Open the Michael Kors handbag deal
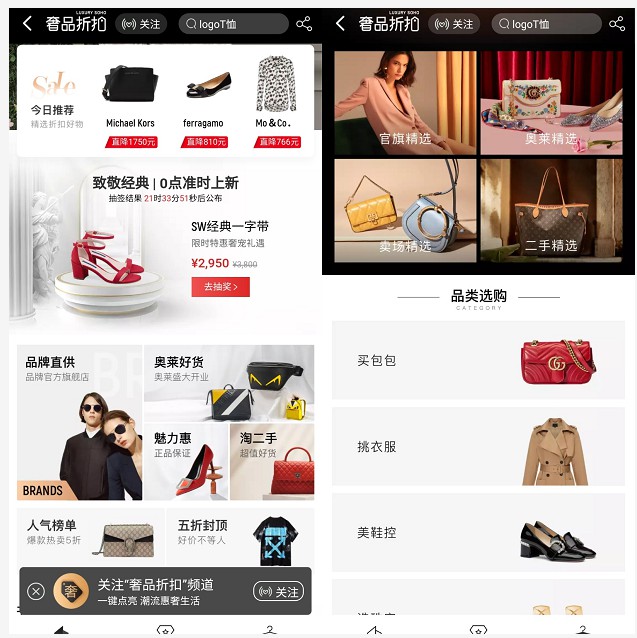637x638 pixels. coord(131,100)
